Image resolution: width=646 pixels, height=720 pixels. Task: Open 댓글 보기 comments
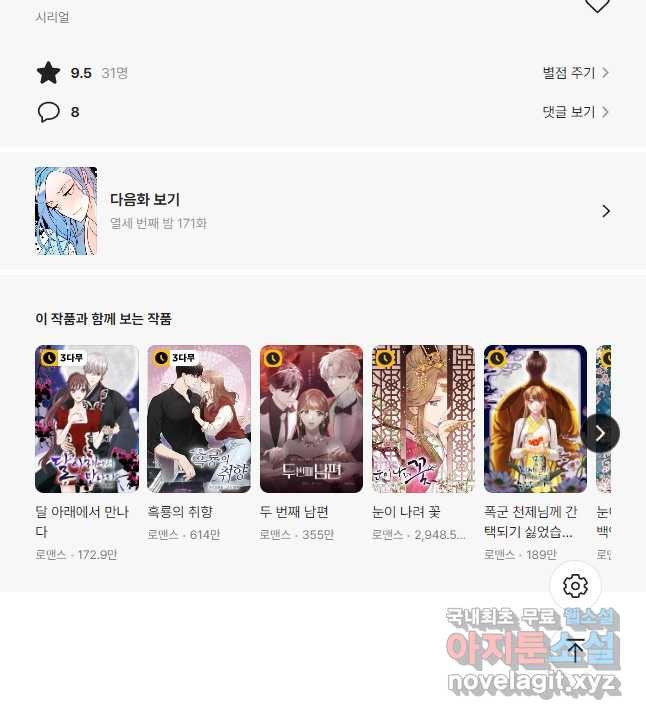575,112
